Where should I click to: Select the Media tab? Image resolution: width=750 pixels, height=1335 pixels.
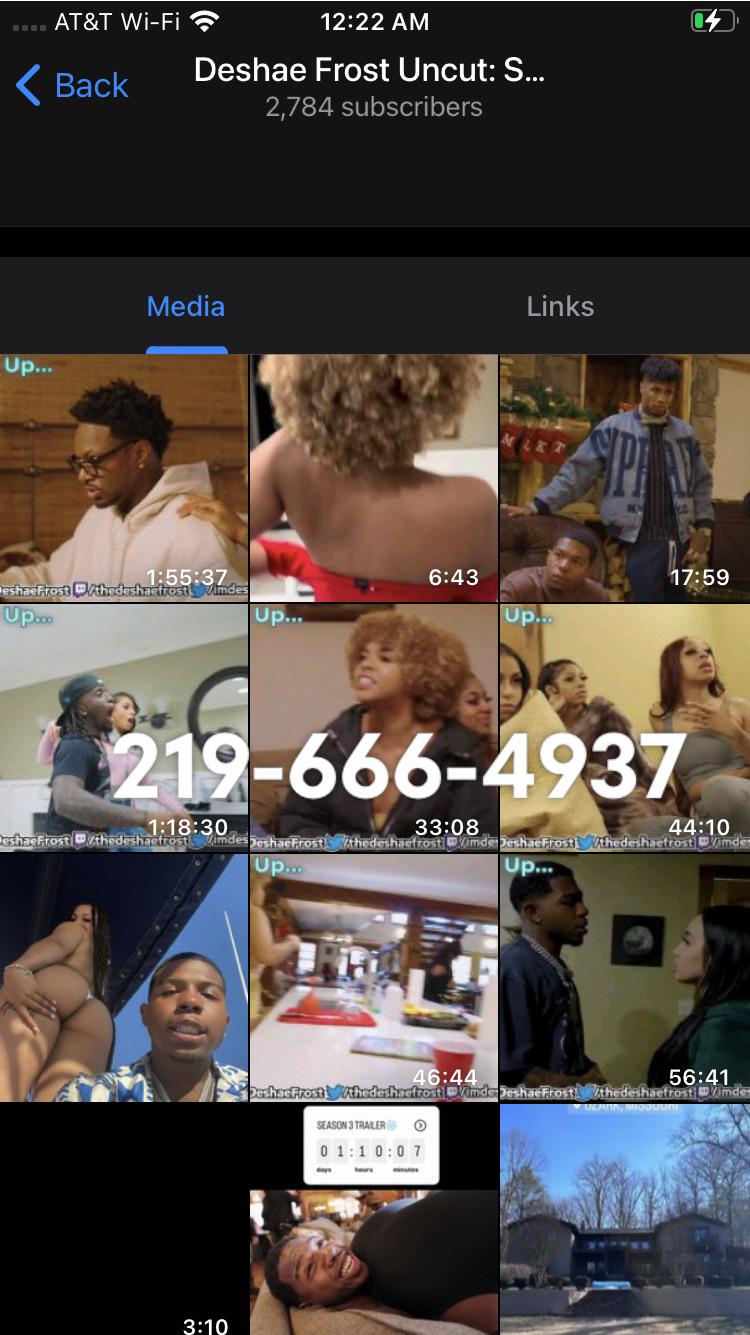click(x=186, y=307)
